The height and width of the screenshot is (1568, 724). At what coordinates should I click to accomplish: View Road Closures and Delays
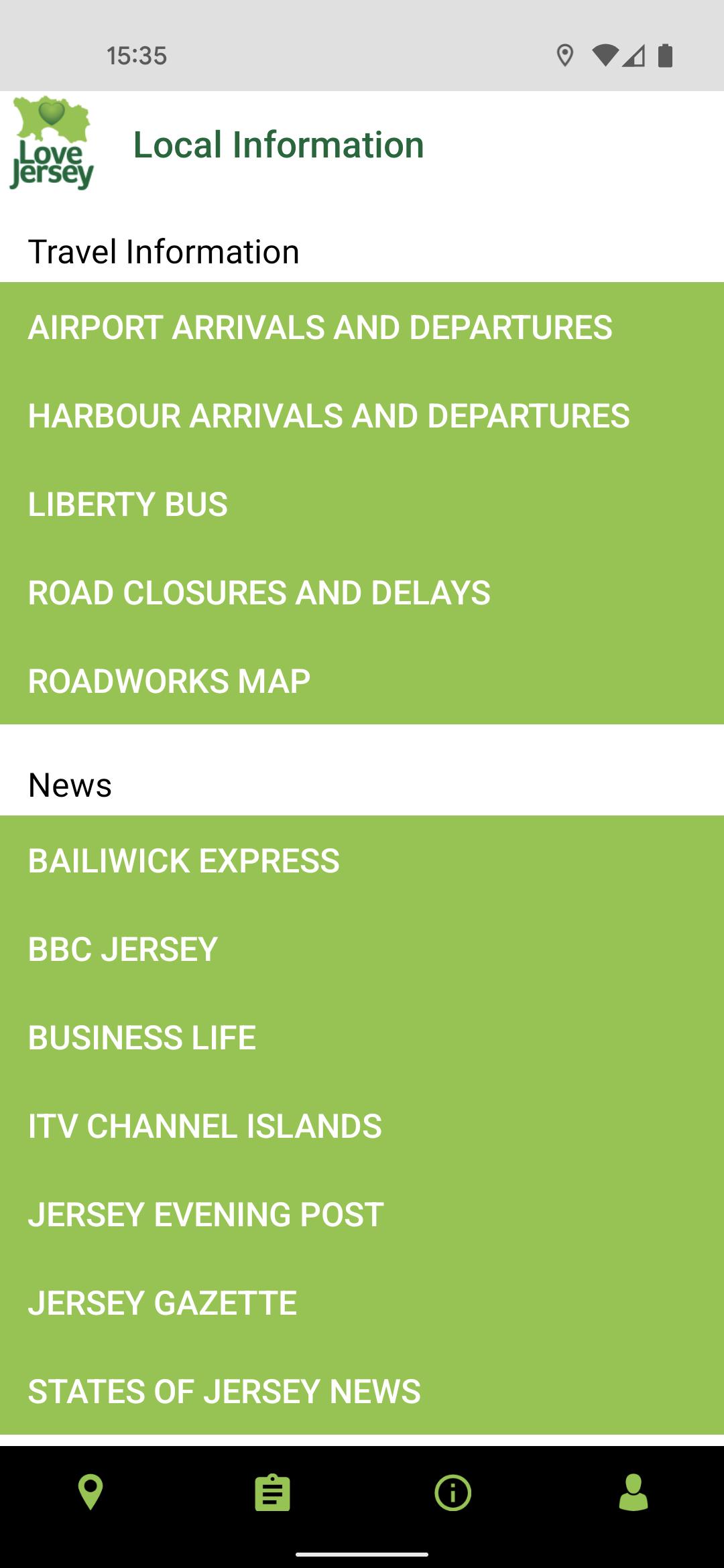click(362, 592)
